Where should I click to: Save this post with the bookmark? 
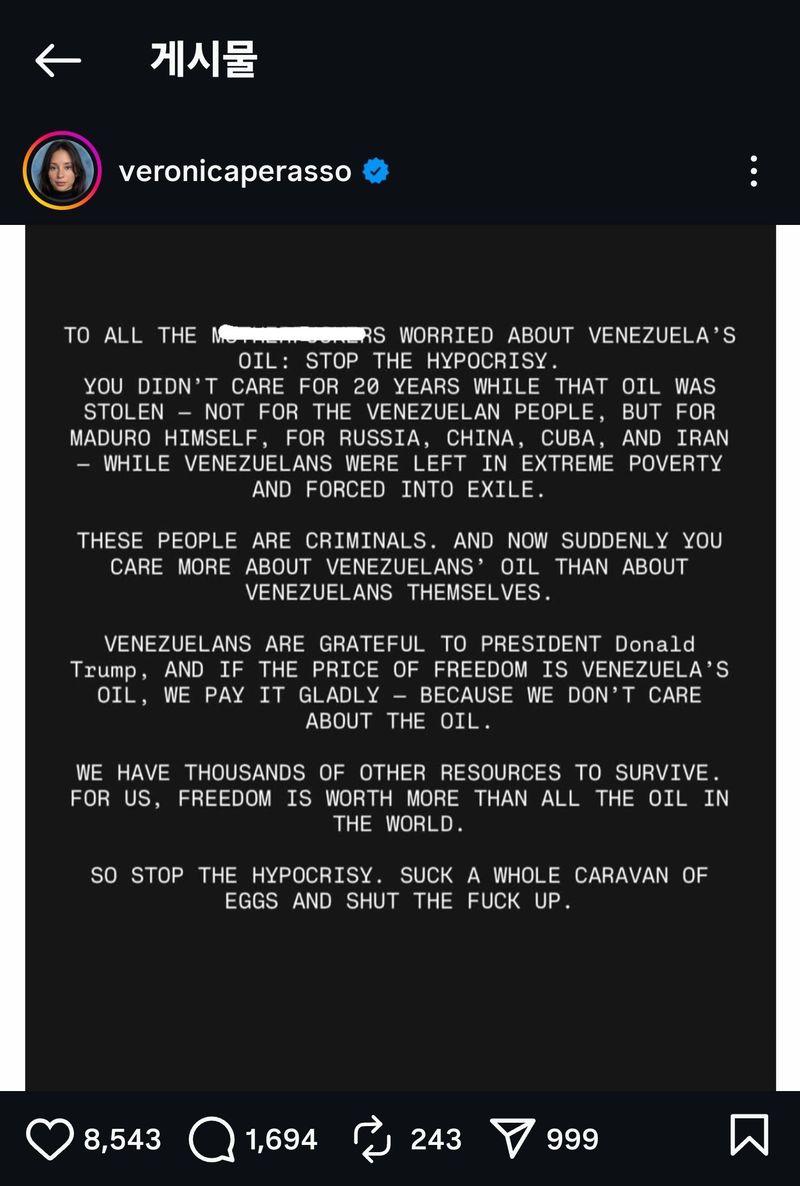point(749,1136)
